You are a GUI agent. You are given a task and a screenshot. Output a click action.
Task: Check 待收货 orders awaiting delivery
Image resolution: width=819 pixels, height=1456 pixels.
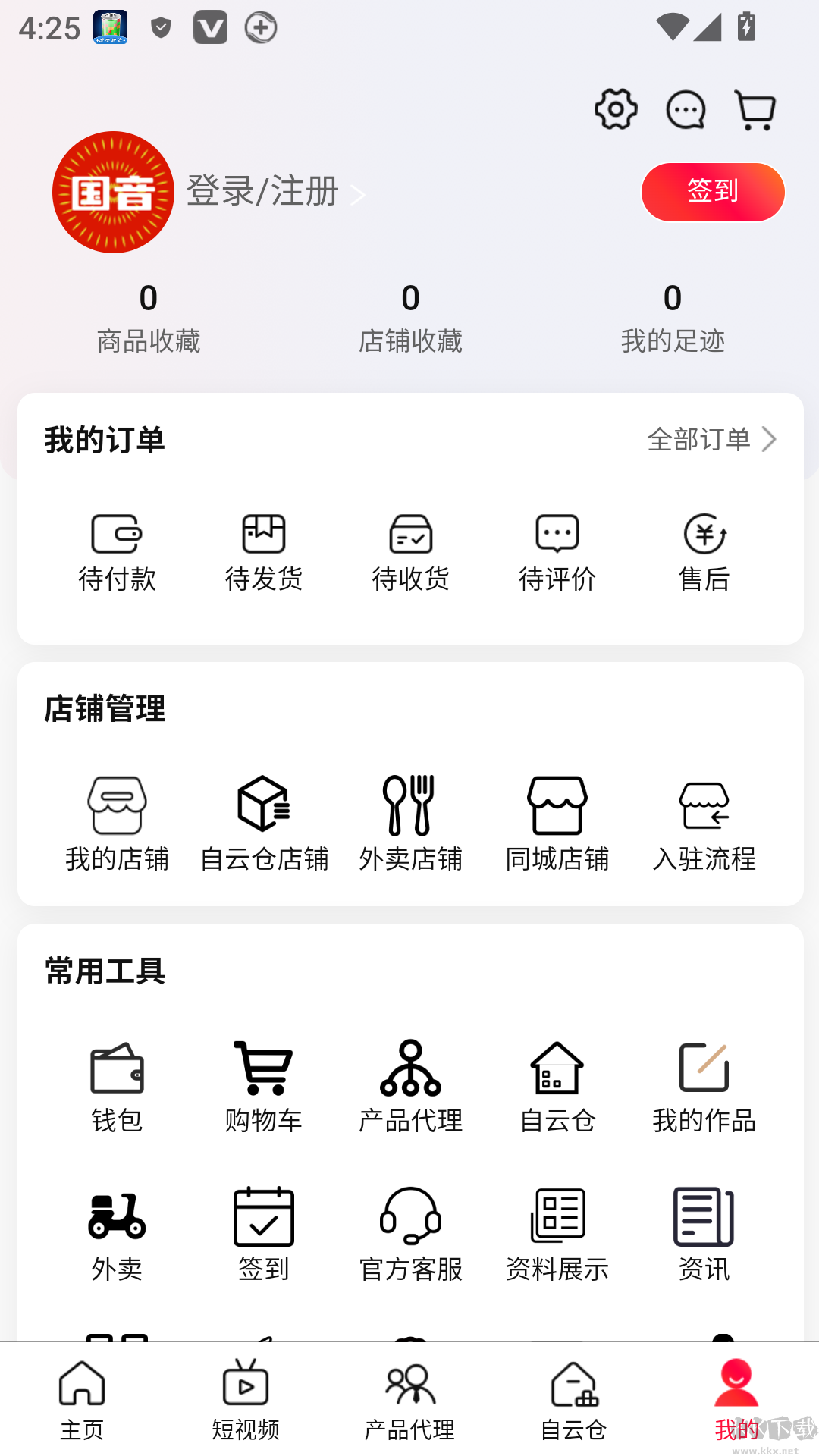409,551
